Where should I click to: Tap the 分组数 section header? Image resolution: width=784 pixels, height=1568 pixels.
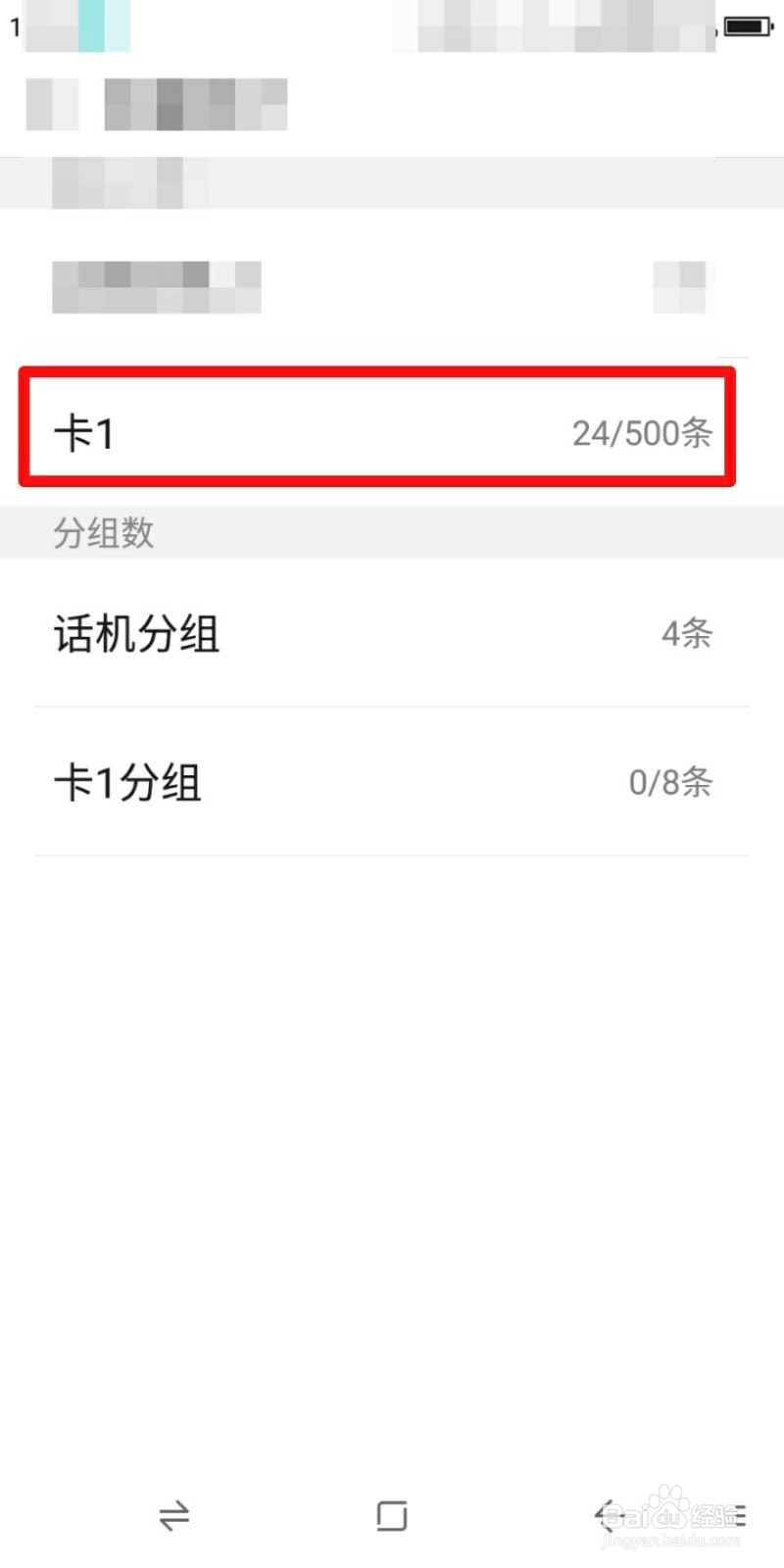click(x=103, y=532)
